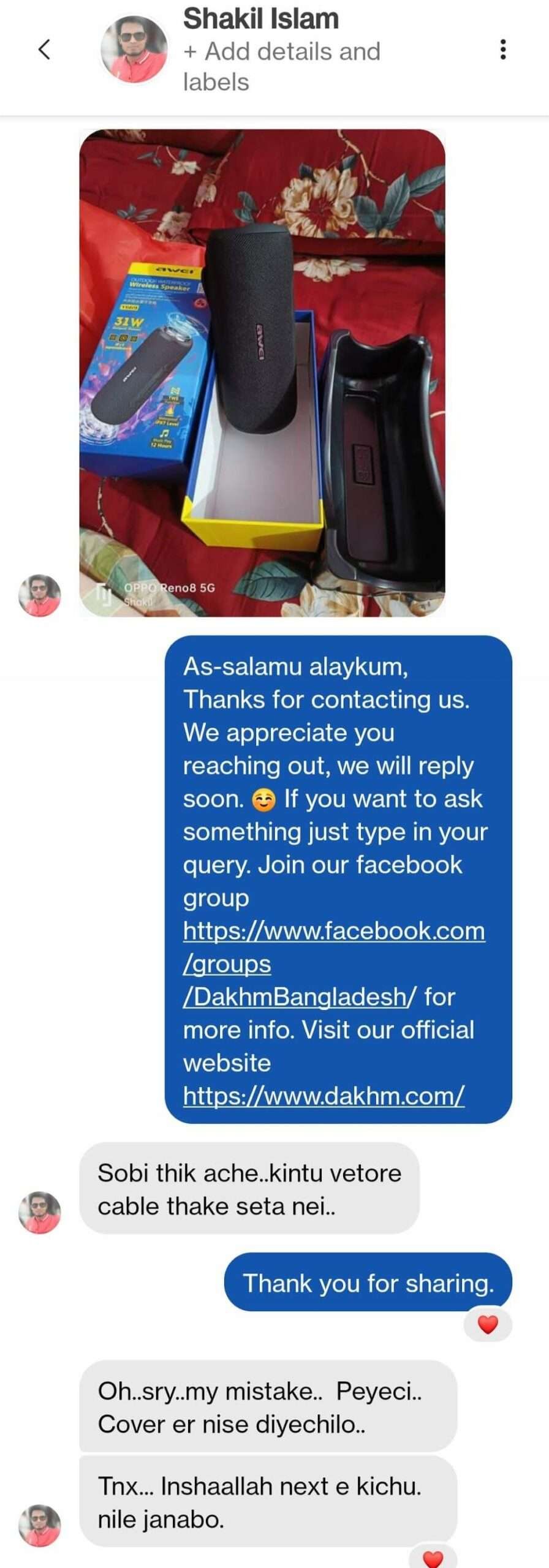
Task: Open the three-dot overflow menu
Action: point(503,49)
